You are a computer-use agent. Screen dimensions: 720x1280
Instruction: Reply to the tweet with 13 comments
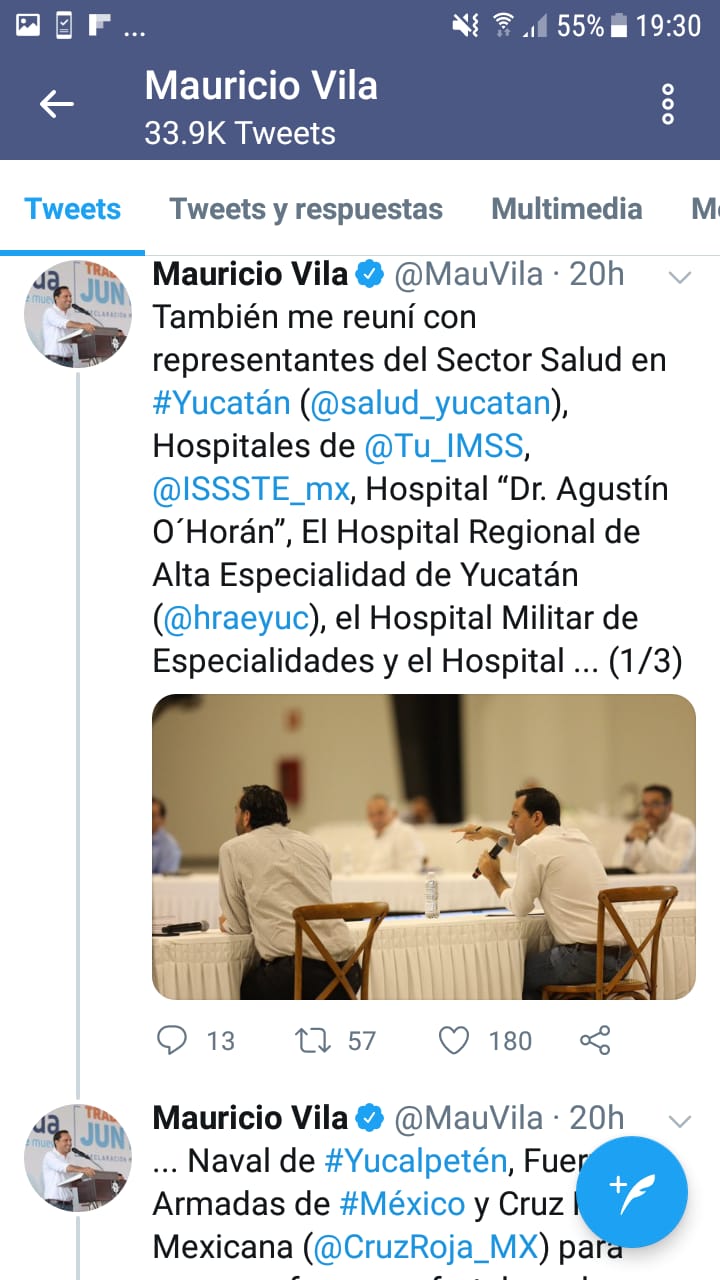pyautogui.click(x=173, y=1041)
